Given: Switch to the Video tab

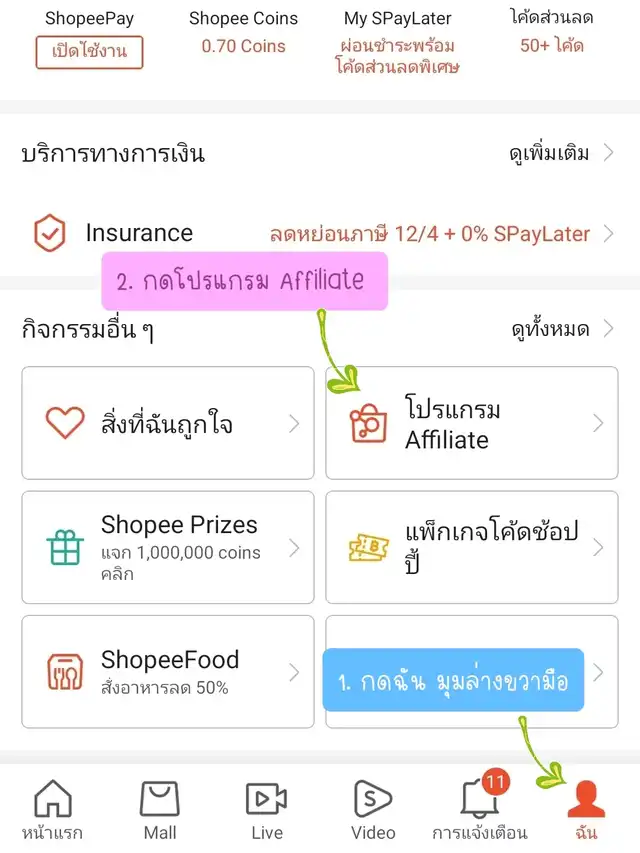Looking at the screenshot, I should click(373, 809).
